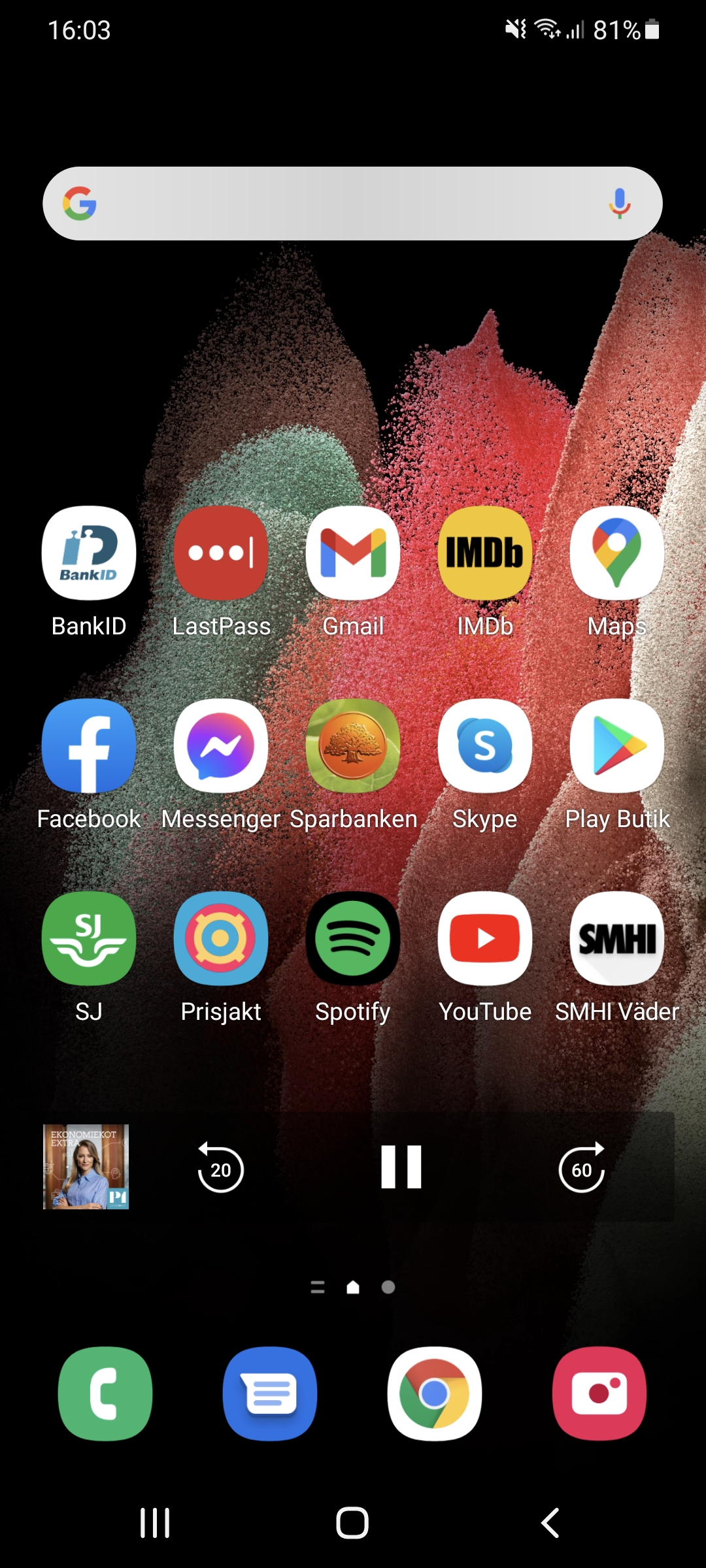Viewport: 706px width, 1568px height.
Task: Launch Facebook Messenger
Action: 221,746
